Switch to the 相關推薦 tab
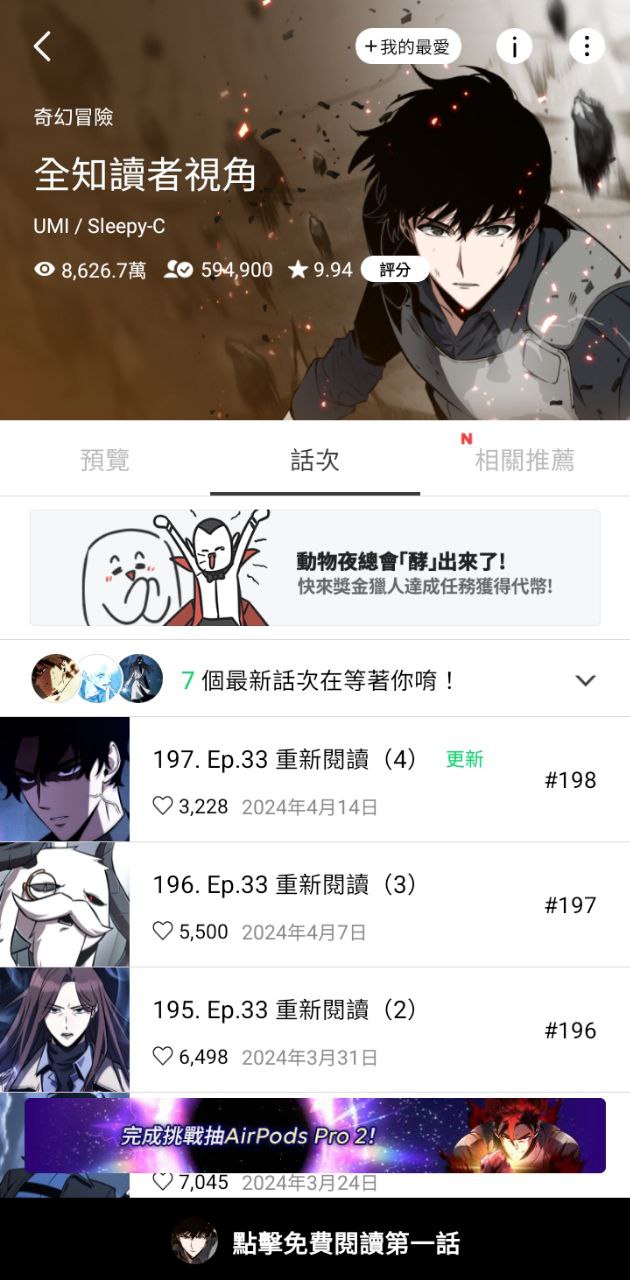This screenshot has width=630, height=1280. 524,460
